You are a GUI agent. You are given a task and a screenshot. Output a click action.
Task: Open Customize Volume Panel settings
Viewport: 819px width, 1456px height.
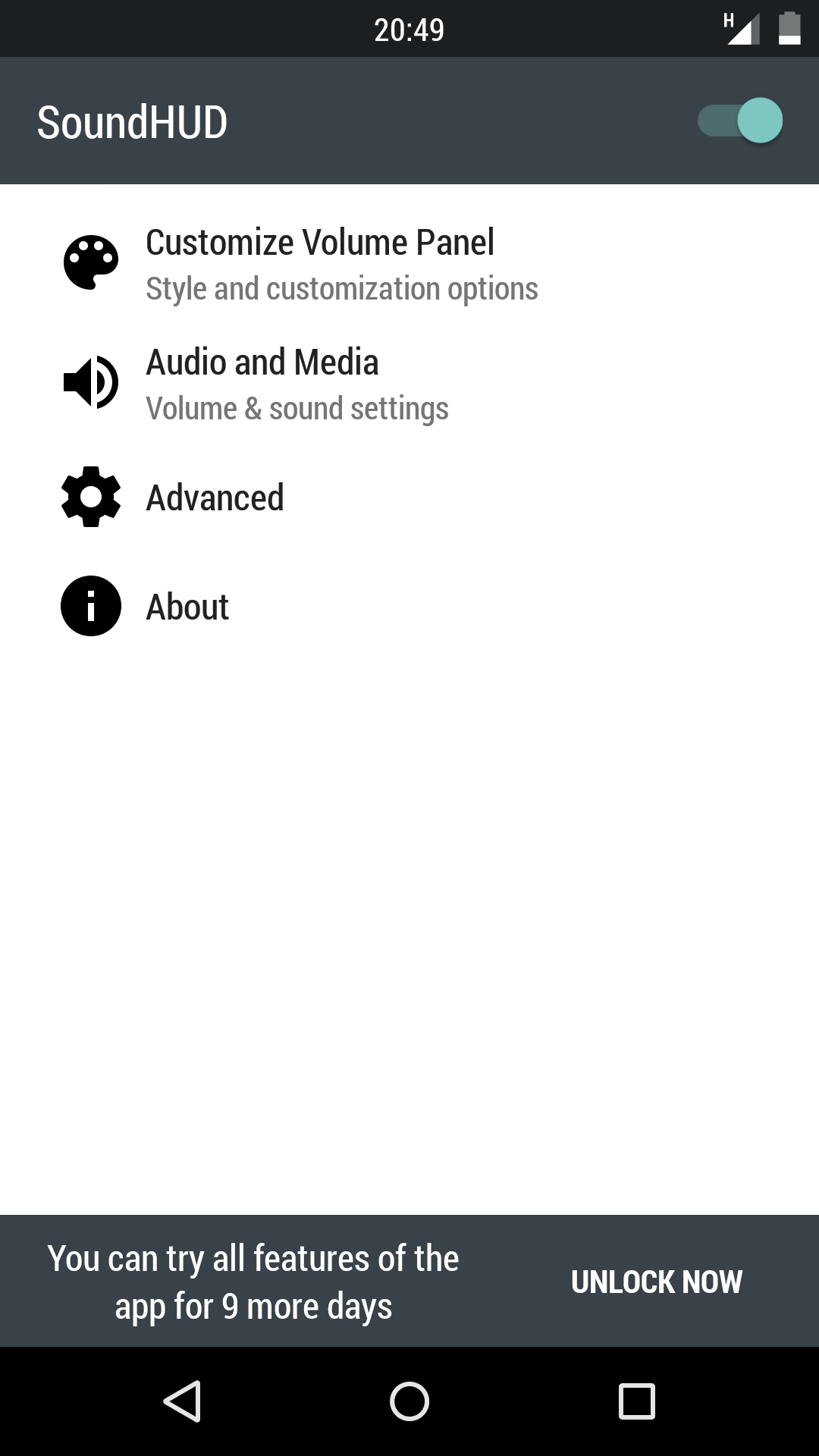click(409, 264)
